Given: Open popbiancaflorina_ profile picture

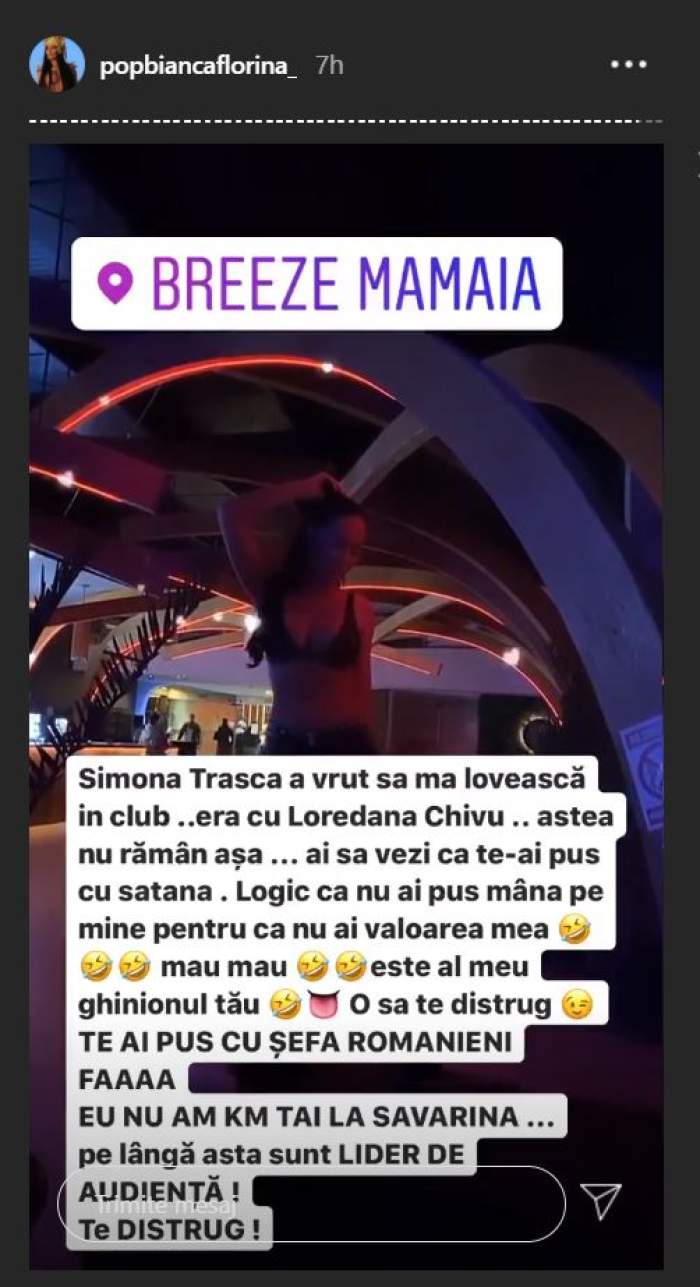Looking at the screenshot, I should click(x=56, y=64).
